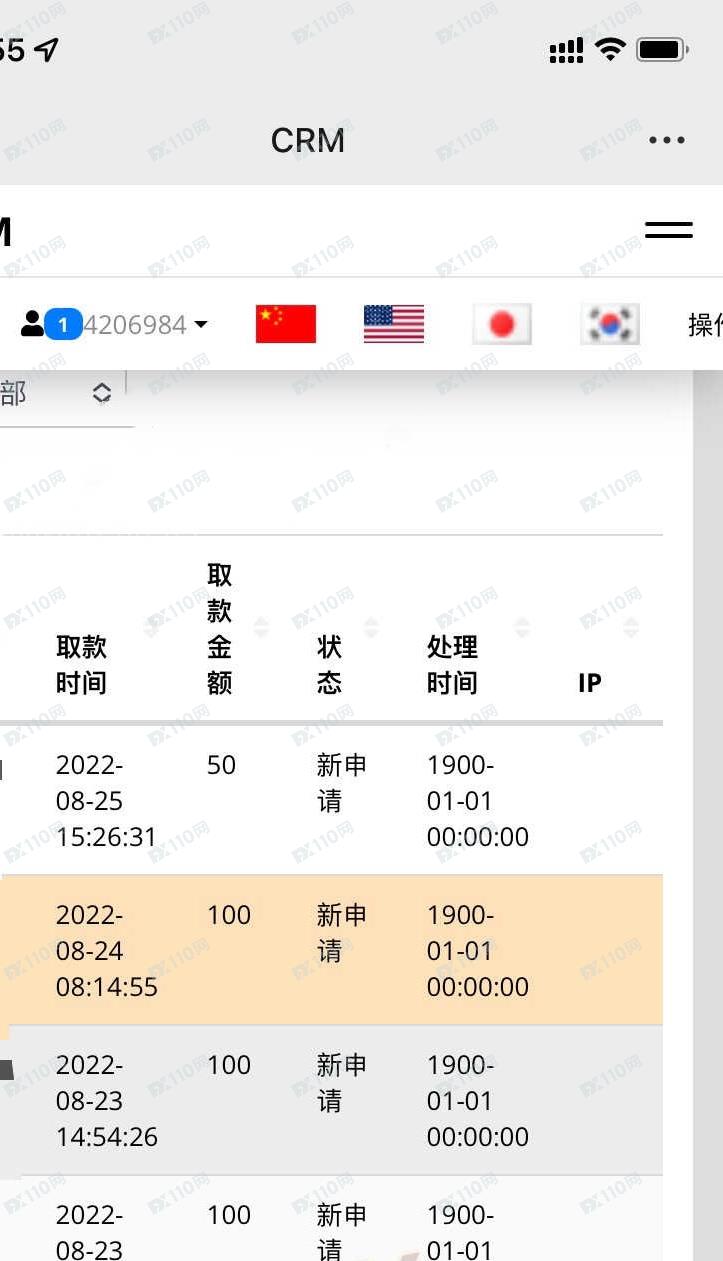Image resolution: width=723 pixels, height=1261 pixels.
Task: Switch language with the US flag
Action: point(394,324)
